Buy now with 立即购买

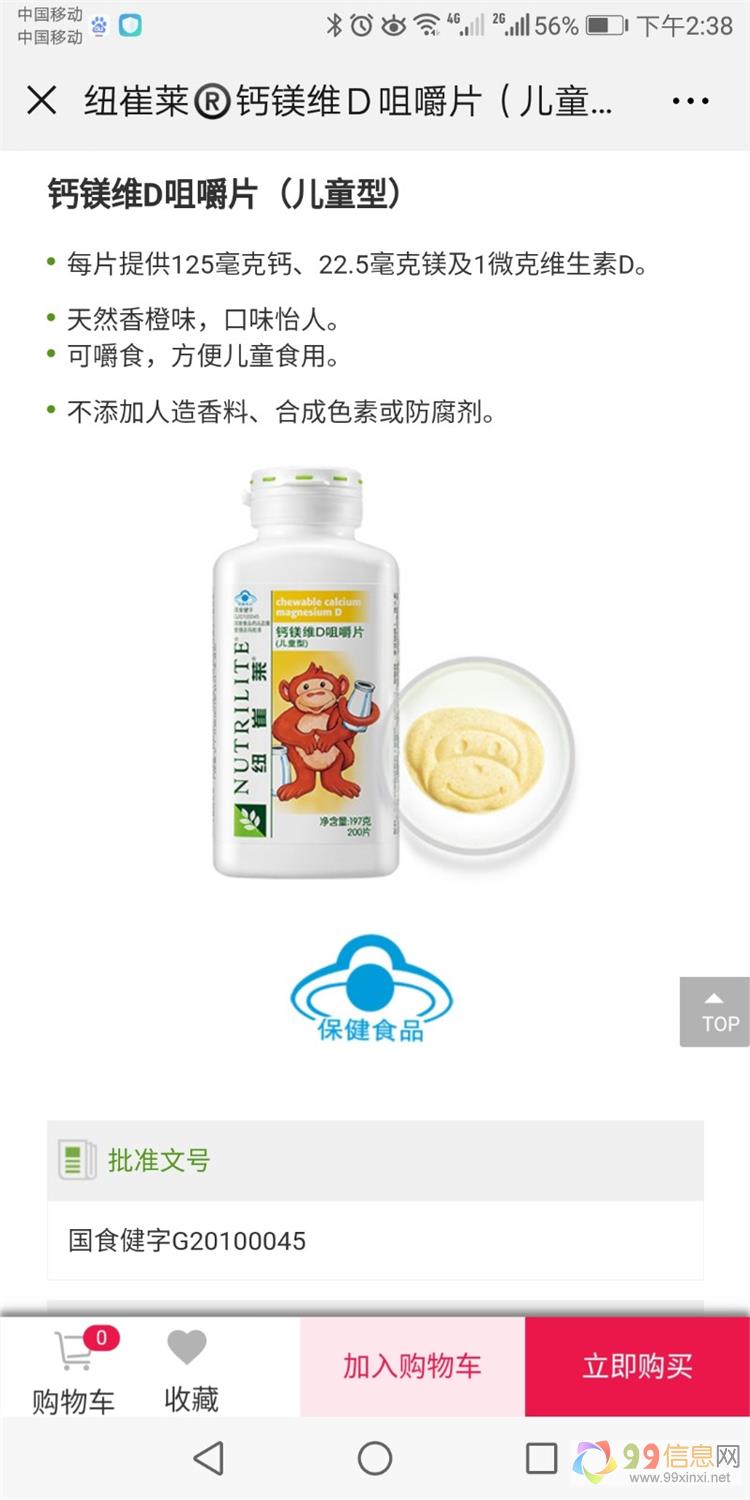coord(637,1366)
